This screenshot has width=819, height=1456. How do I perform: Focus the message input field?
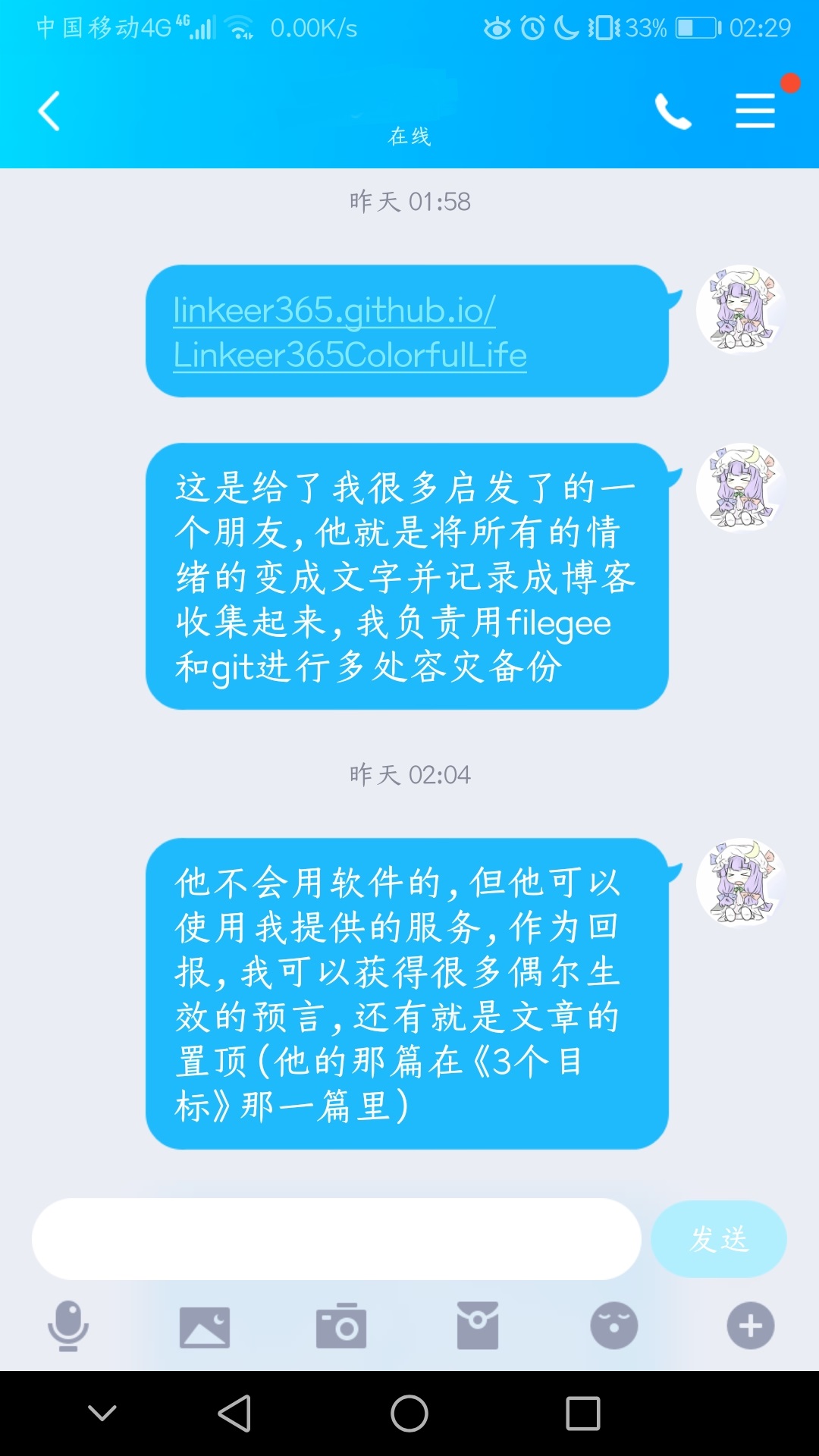pyautogui.click(x=336, y=1238)
